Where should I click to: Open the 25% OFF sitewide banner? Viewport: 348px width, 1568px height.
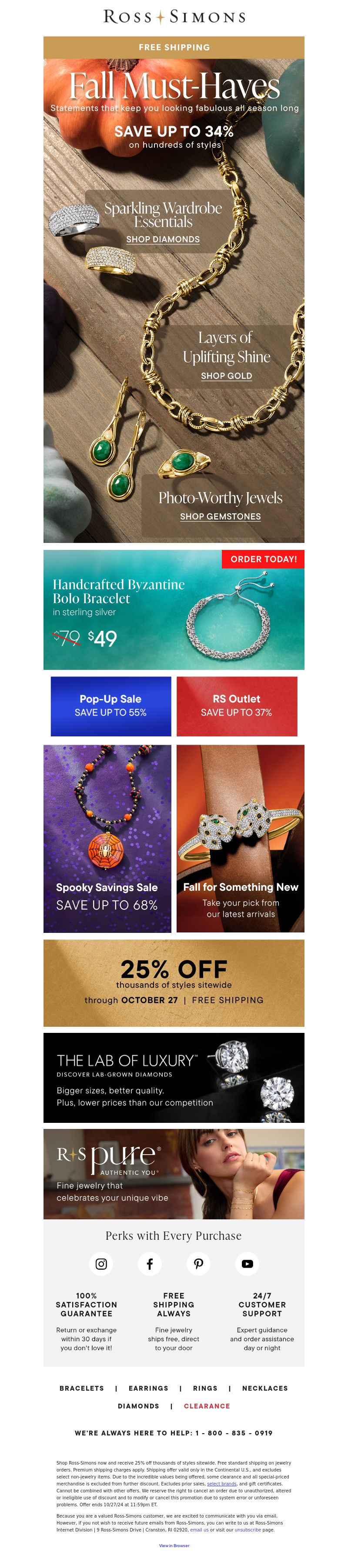tap(174, 982)
